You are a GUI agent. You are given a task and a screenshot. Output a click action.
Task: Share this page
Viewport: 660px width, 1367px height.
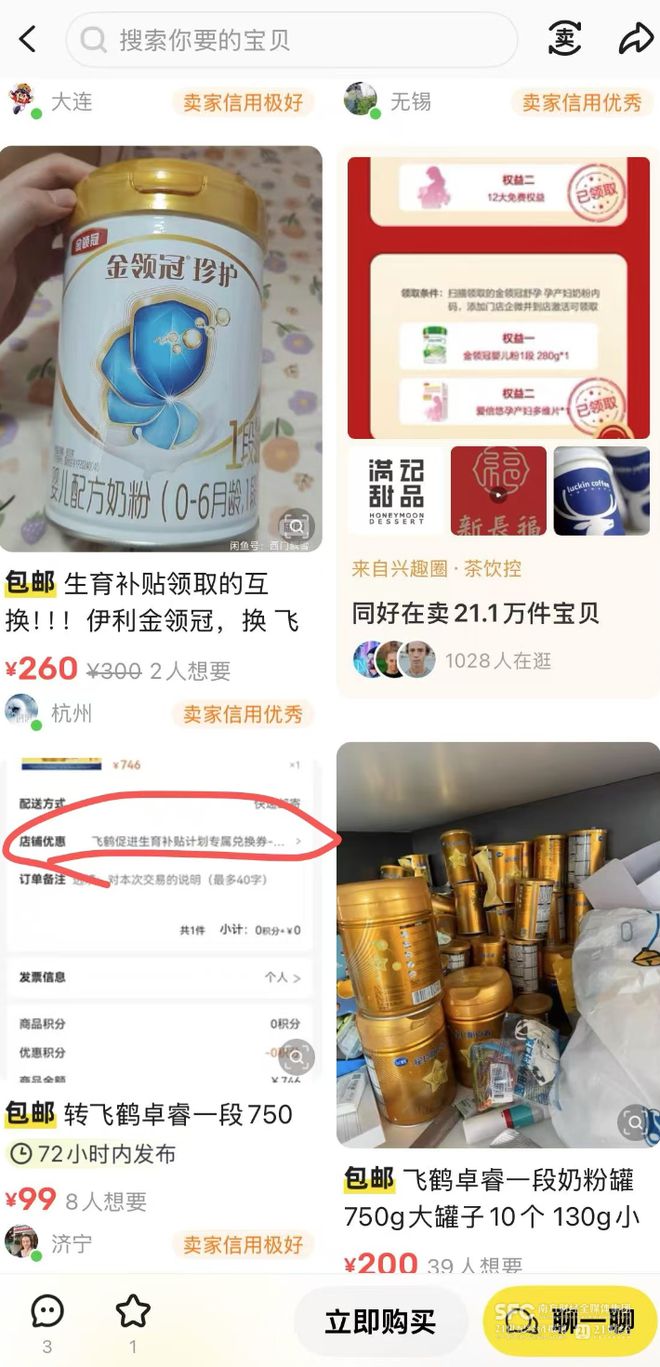pyautogui.click(x=634, y=39)
